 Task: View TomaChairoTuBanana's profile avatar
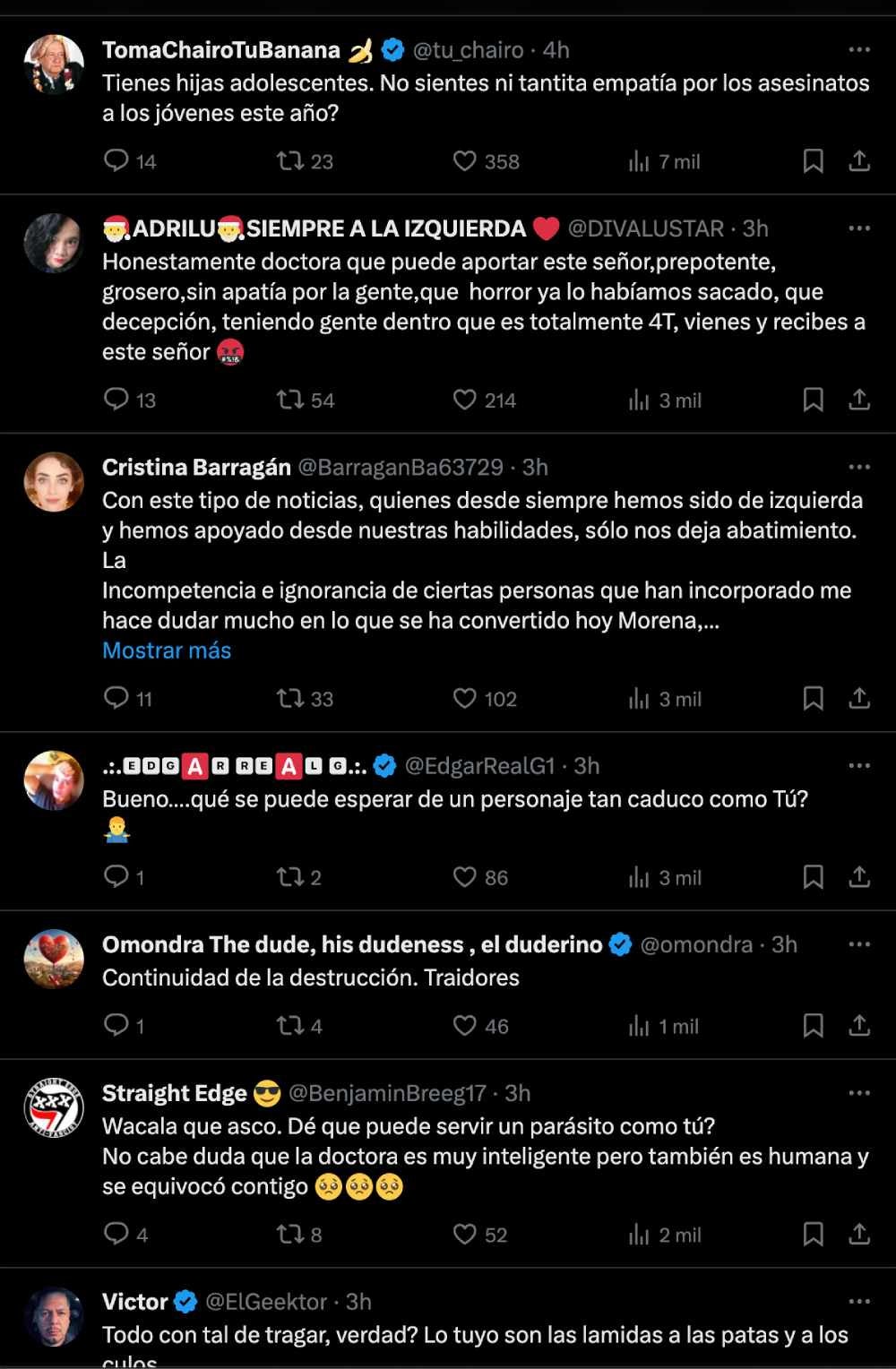pos(54,65)
